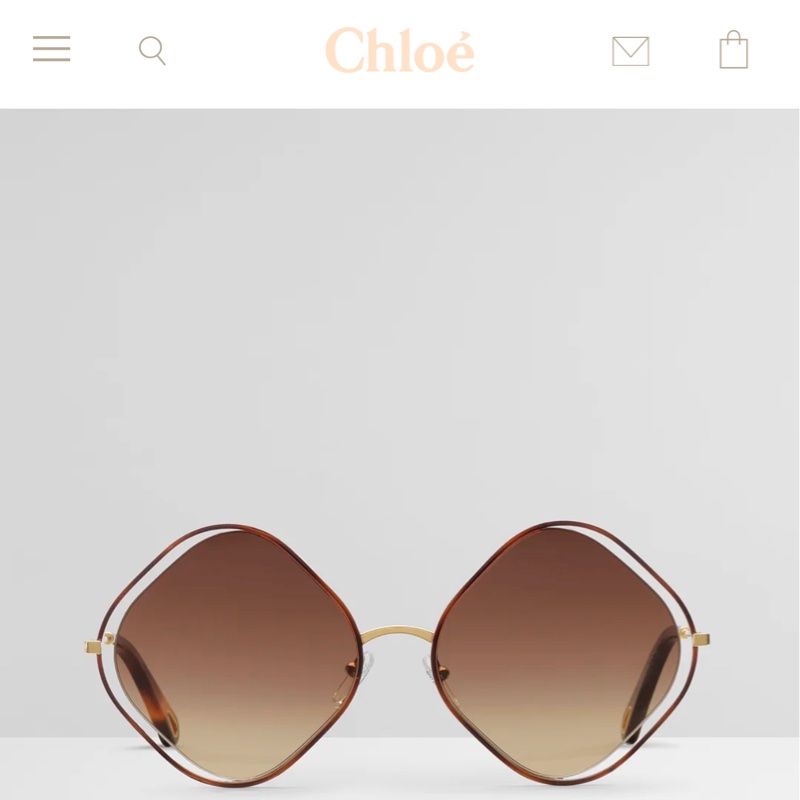The image size is (800, 800).
Task: Go to the Chloé home page
Action: 400,51
